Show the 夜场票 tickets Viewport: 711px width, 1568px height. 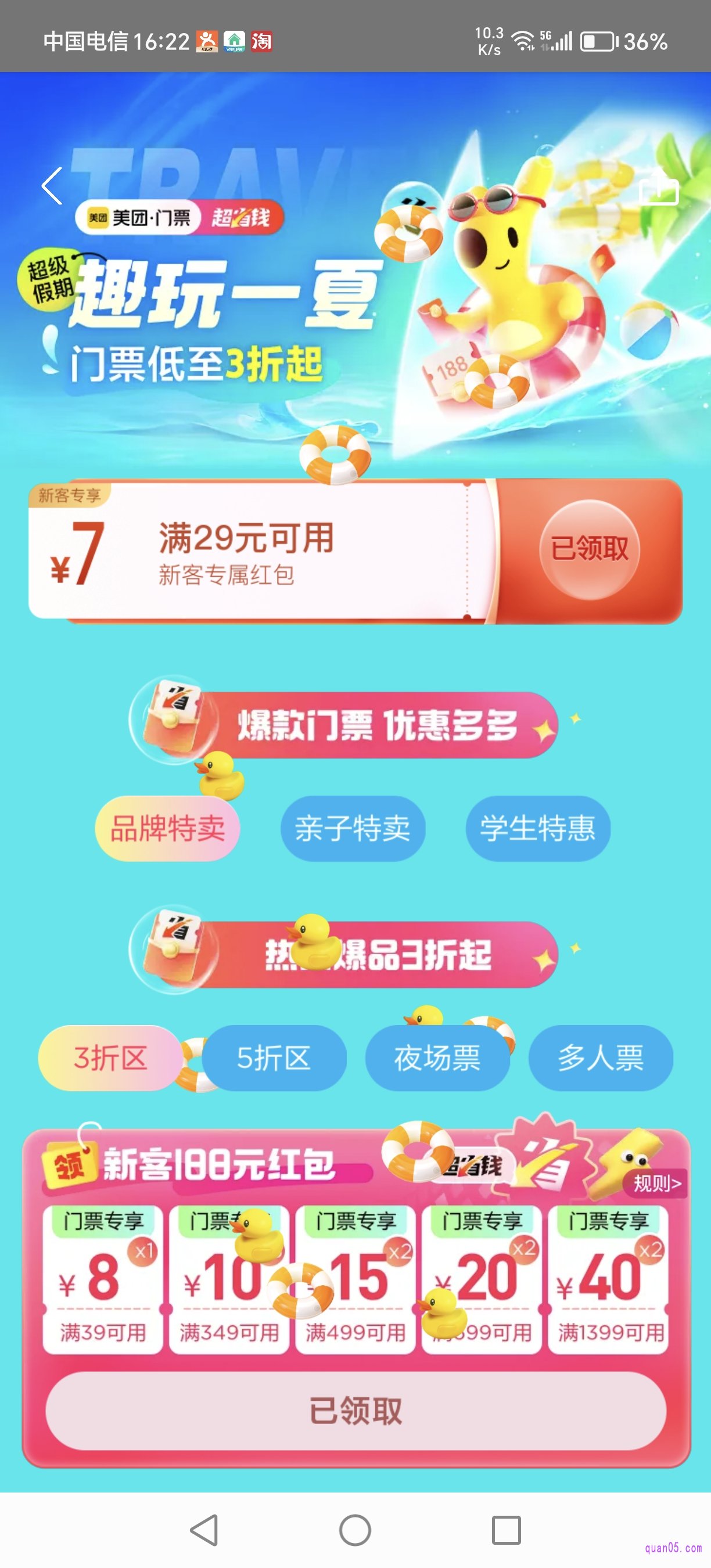coord(437,1058)
